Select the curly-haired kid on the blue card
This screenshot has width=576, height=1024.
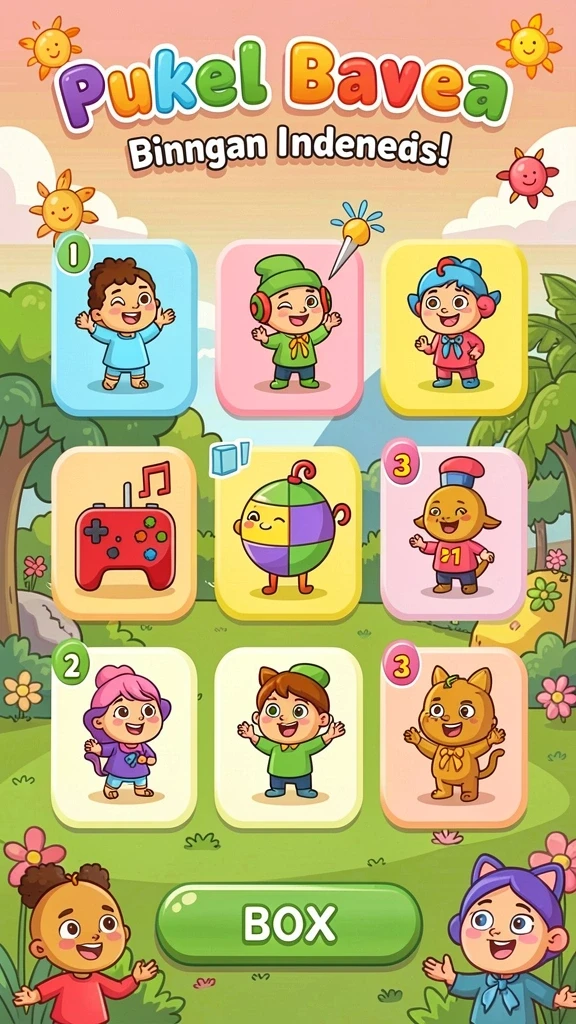point(124,327)
